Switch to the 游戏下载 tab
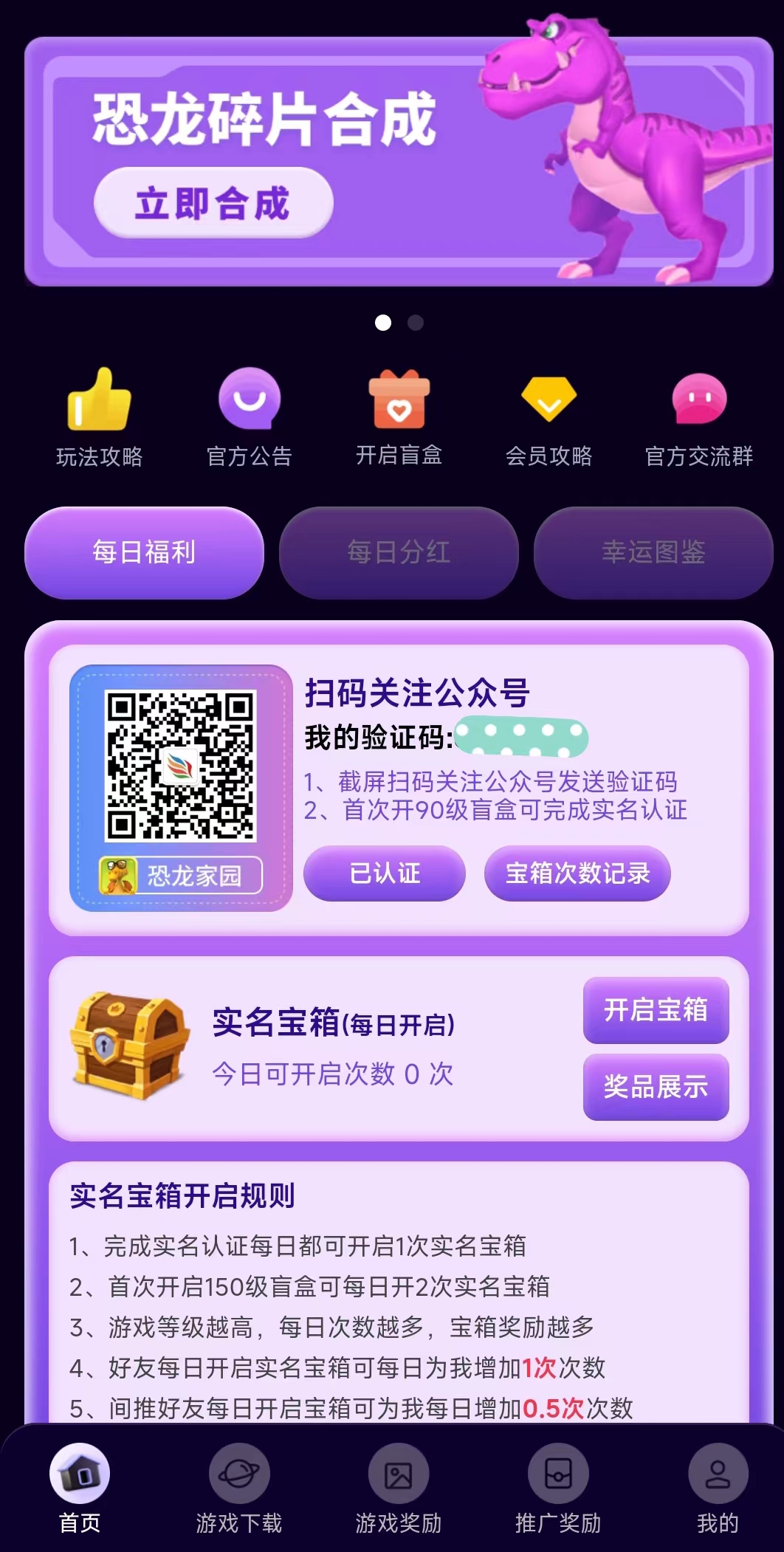This screenshot has height=1552, width=784. [238, 1489]
